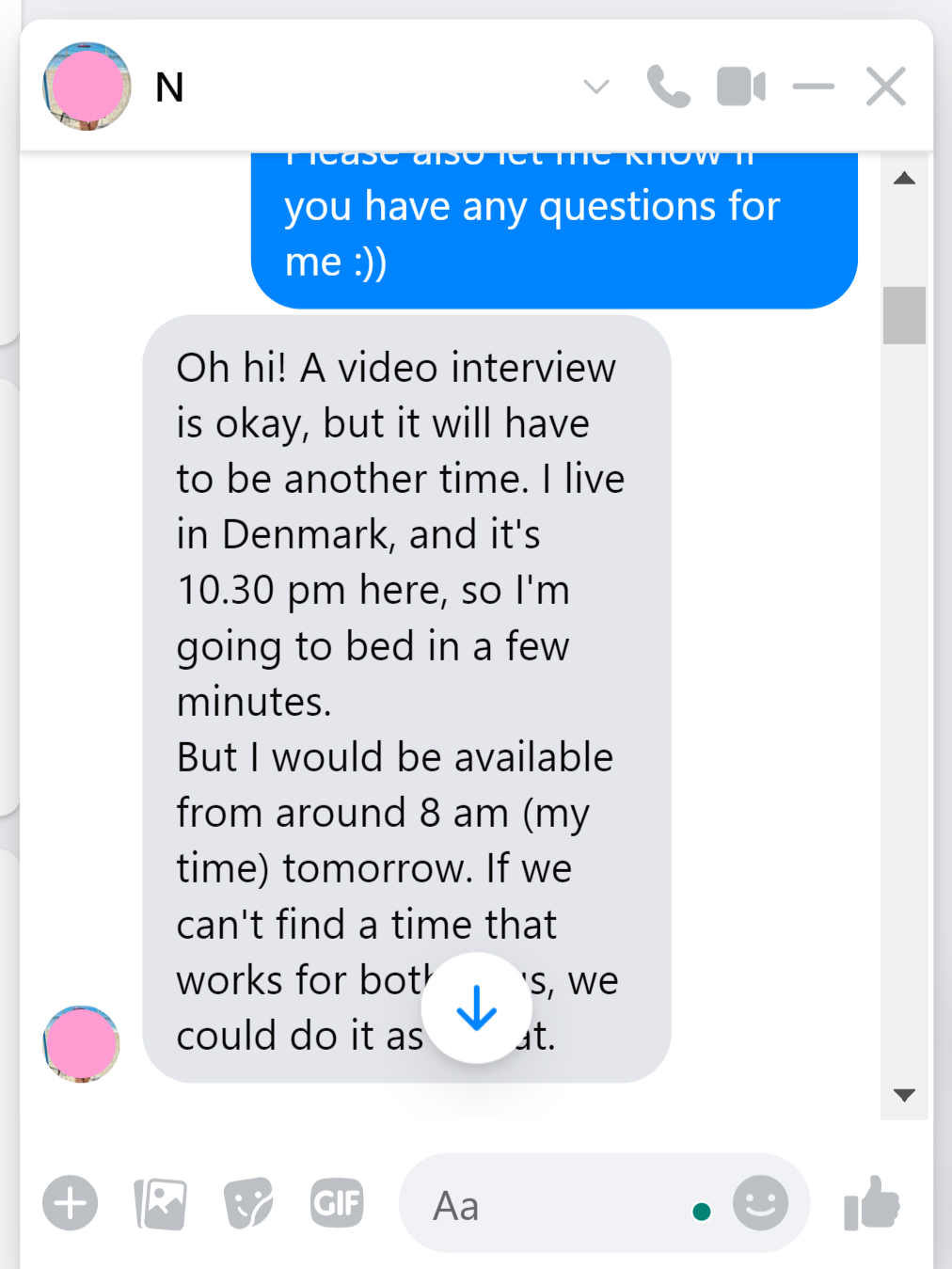
Task: Open more actions with the plus icon
Action: pyautogui.click(x=71, y=1203)
